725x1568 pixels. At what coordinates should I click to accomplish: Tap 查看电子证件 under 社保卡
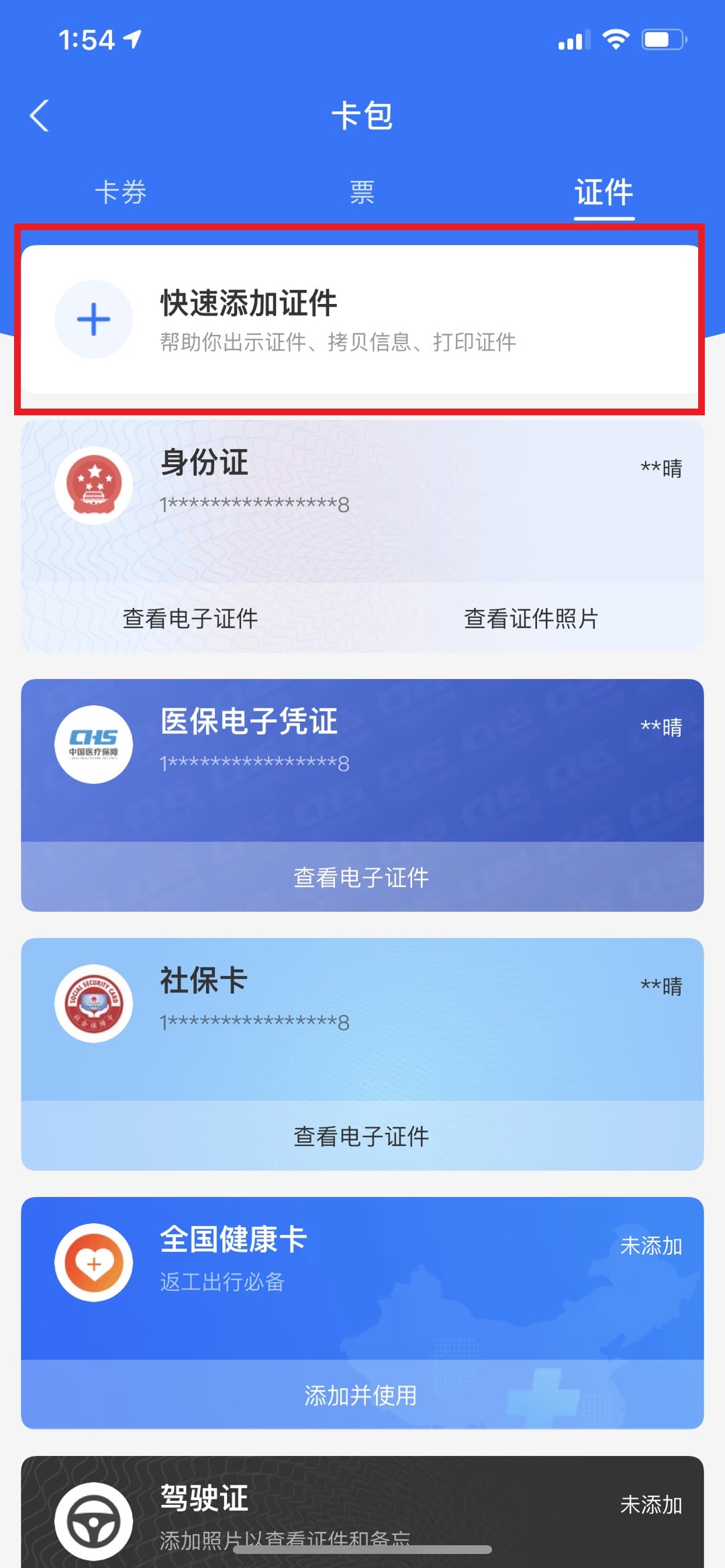click(362, 1136)
